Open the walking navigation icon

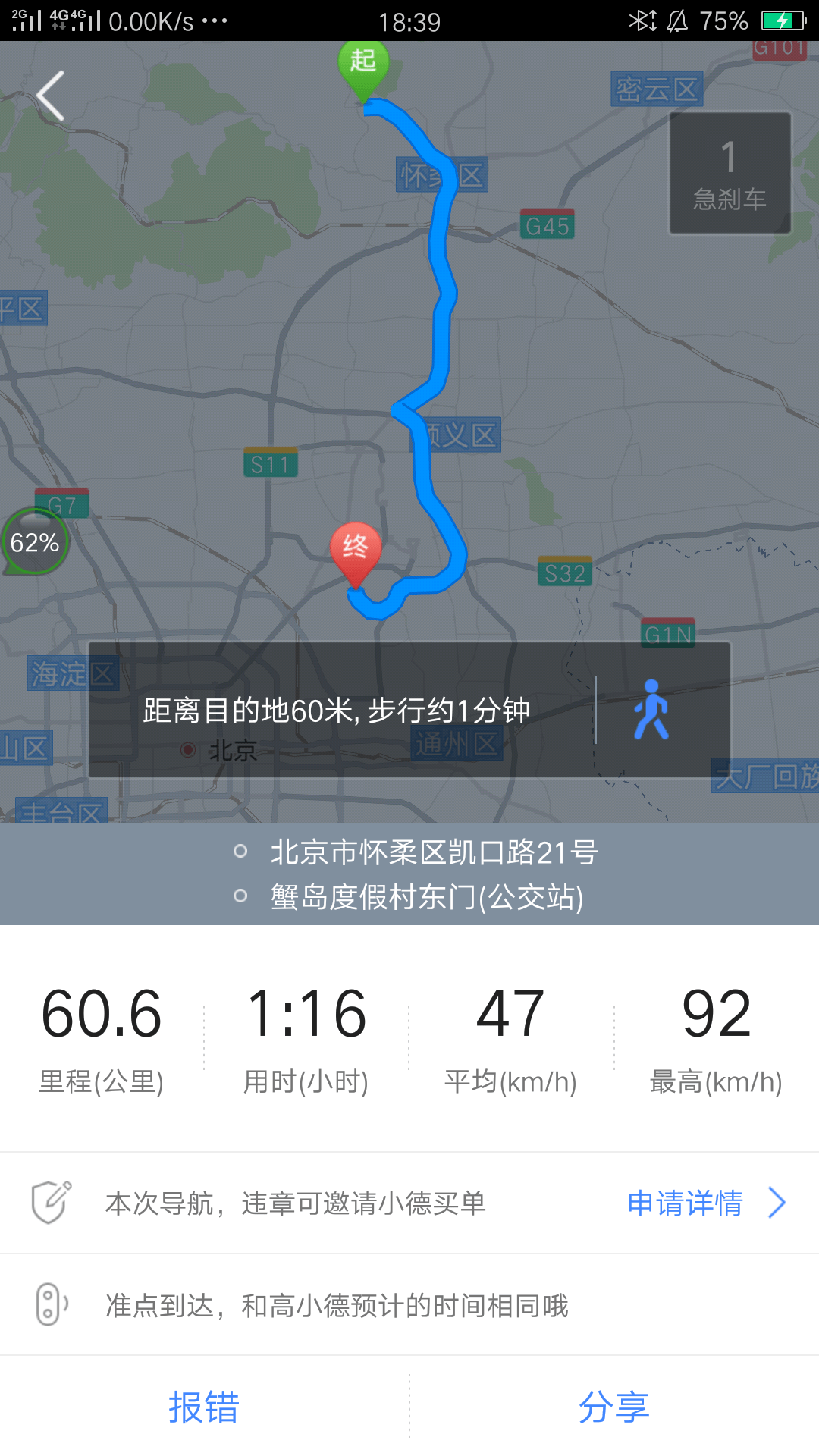[x=651, y=710]
